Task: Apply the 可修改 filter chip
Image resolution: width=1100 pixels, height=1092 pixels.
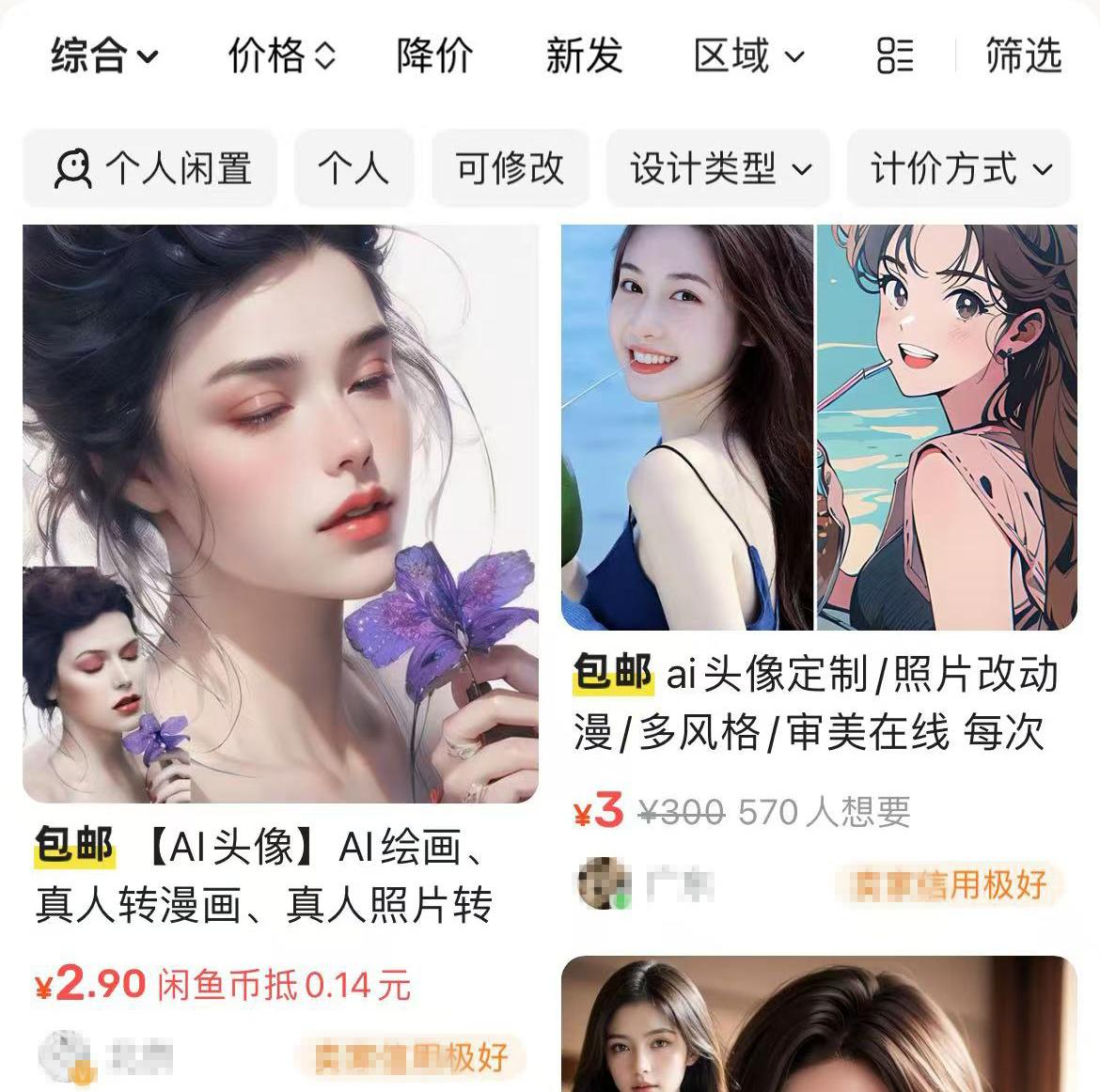Action: point(510,169)
